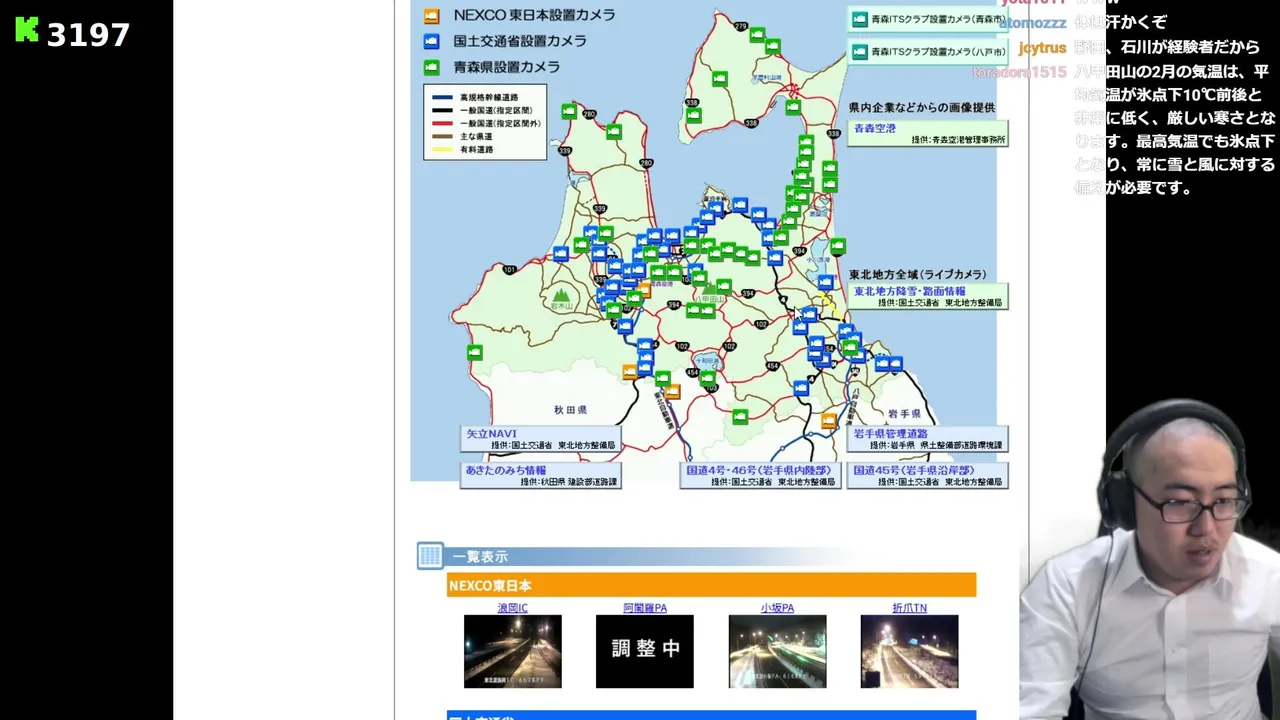Open the 青森空港 camera link
Viewport: 1280px width, 720px height.
[x=874, y=128]
